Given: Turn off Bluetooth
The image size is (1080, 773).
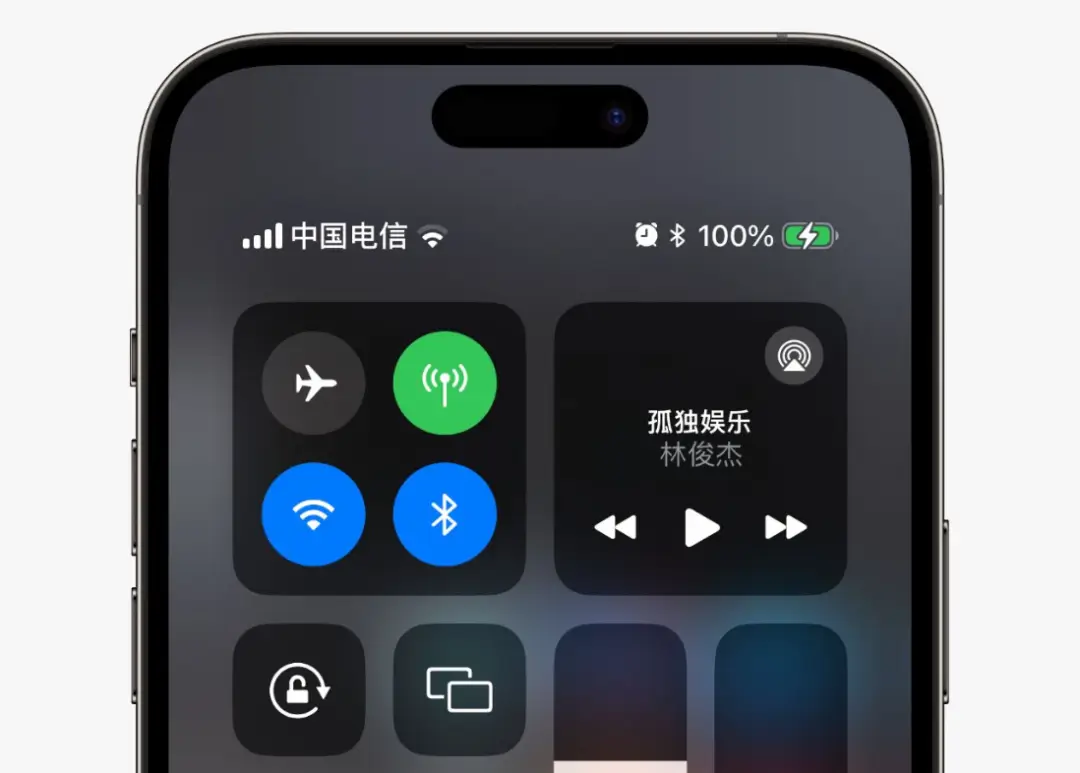Looking at the screenshot, I should 445,514.
